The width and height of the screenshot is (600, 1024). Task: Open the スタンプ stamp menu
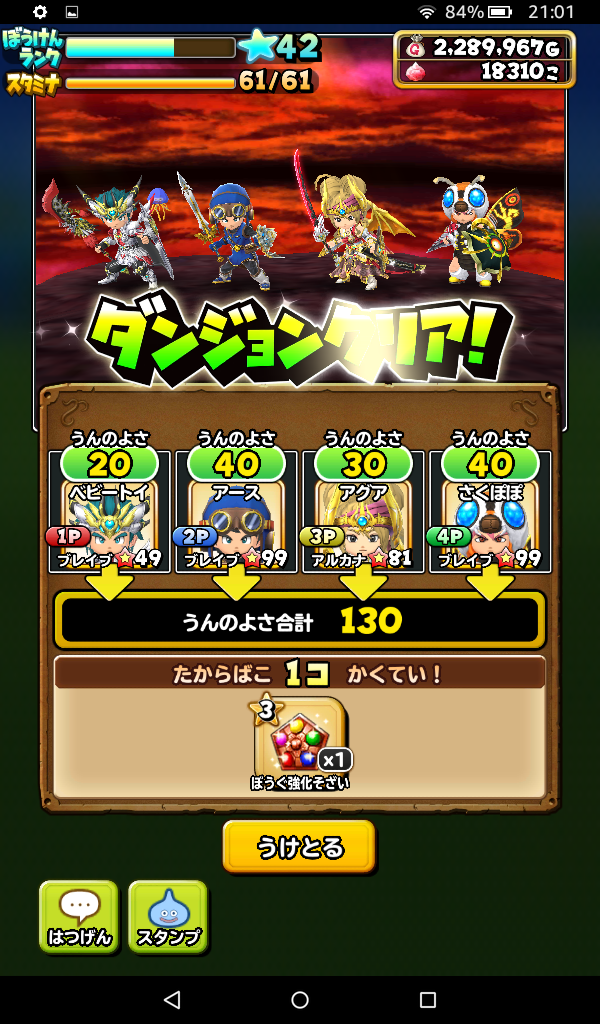click(168, 915)
